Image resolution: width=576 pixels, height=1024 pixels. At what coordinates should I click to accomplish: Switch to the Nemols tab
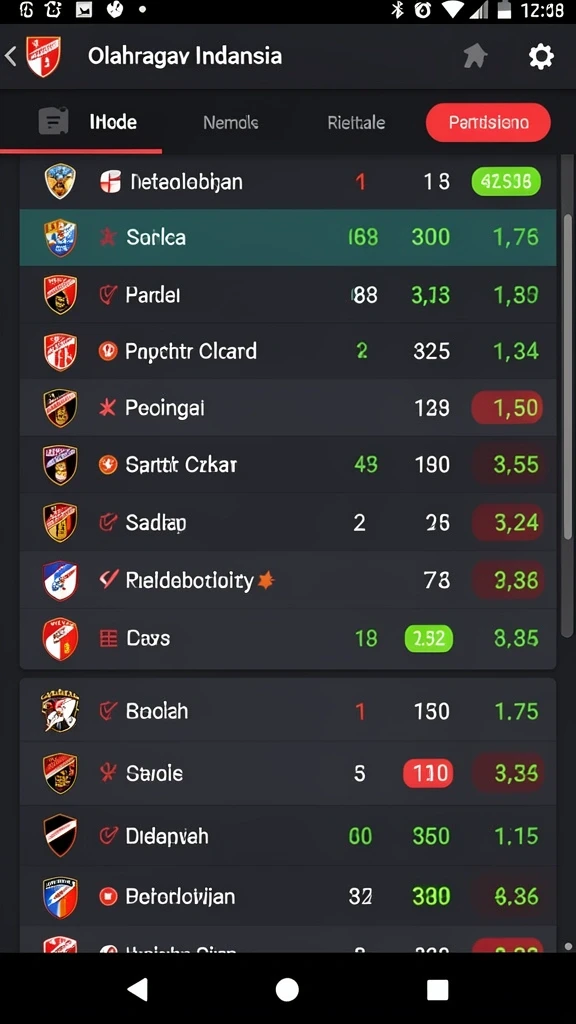231,122
